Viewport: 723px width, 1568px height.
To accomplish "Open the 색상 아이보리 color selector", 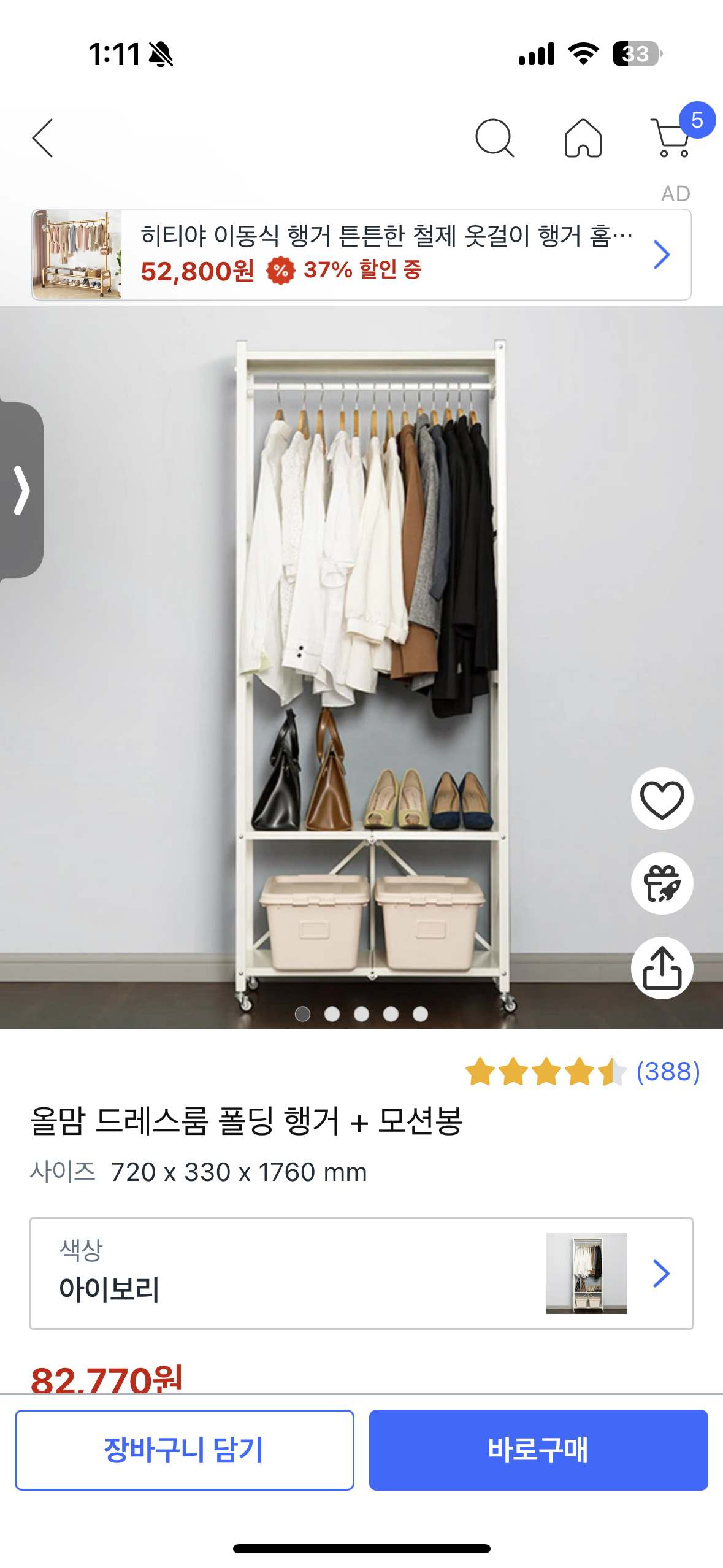I will pyautogui.click(x=361, y=1273).
